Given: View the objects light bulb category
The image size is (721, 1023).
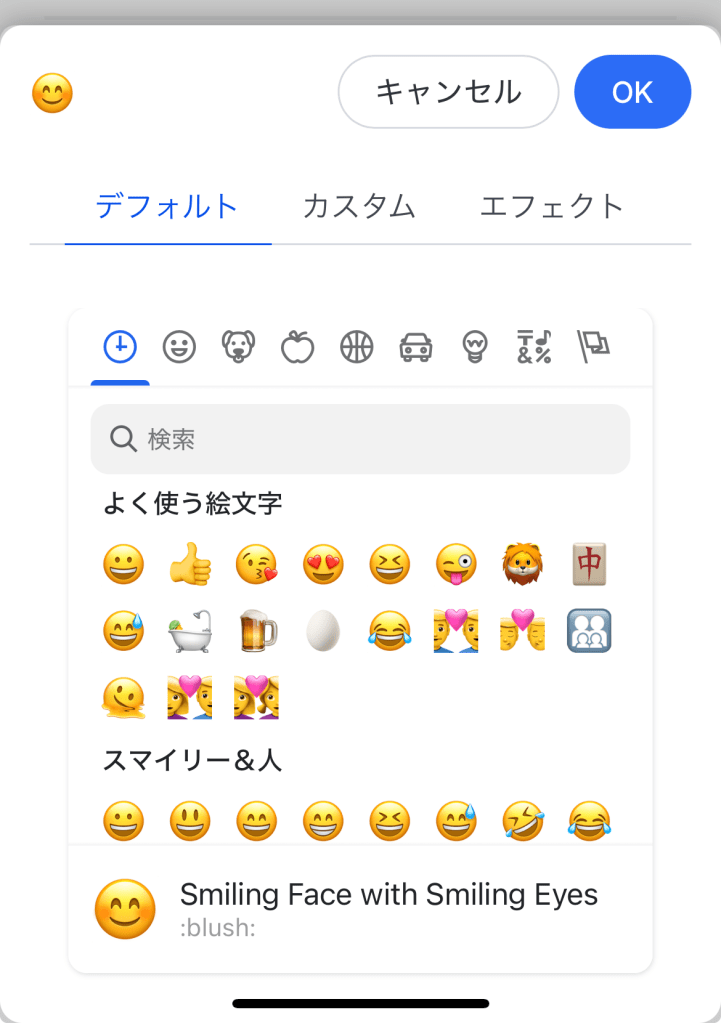Looking at the screenshot, I should 474,347.
